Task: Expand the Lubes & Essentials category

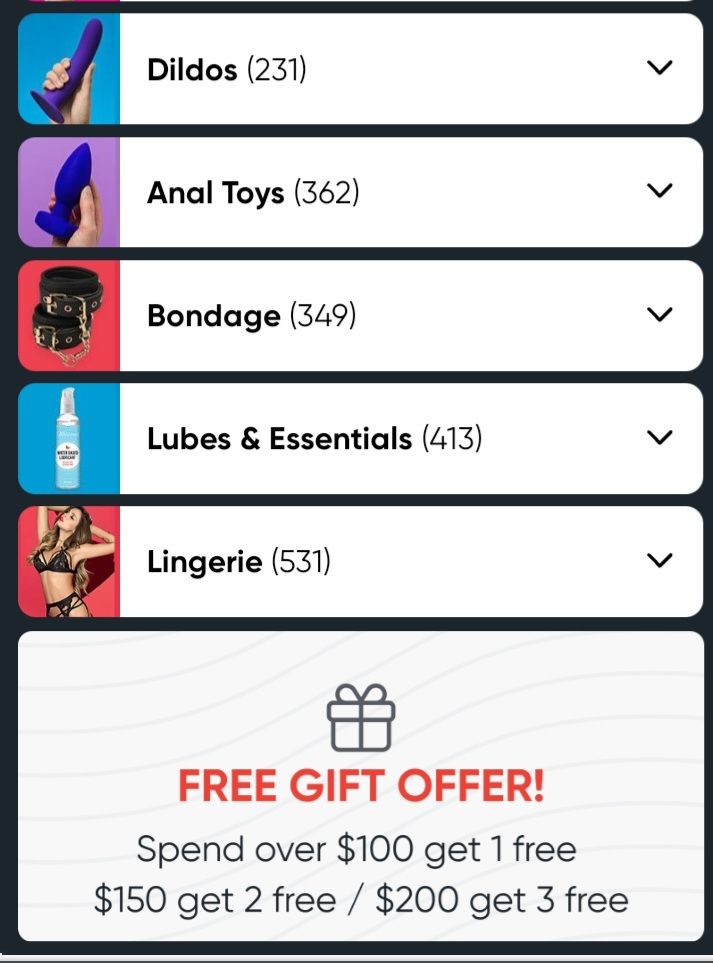Action: pos(659,437)
